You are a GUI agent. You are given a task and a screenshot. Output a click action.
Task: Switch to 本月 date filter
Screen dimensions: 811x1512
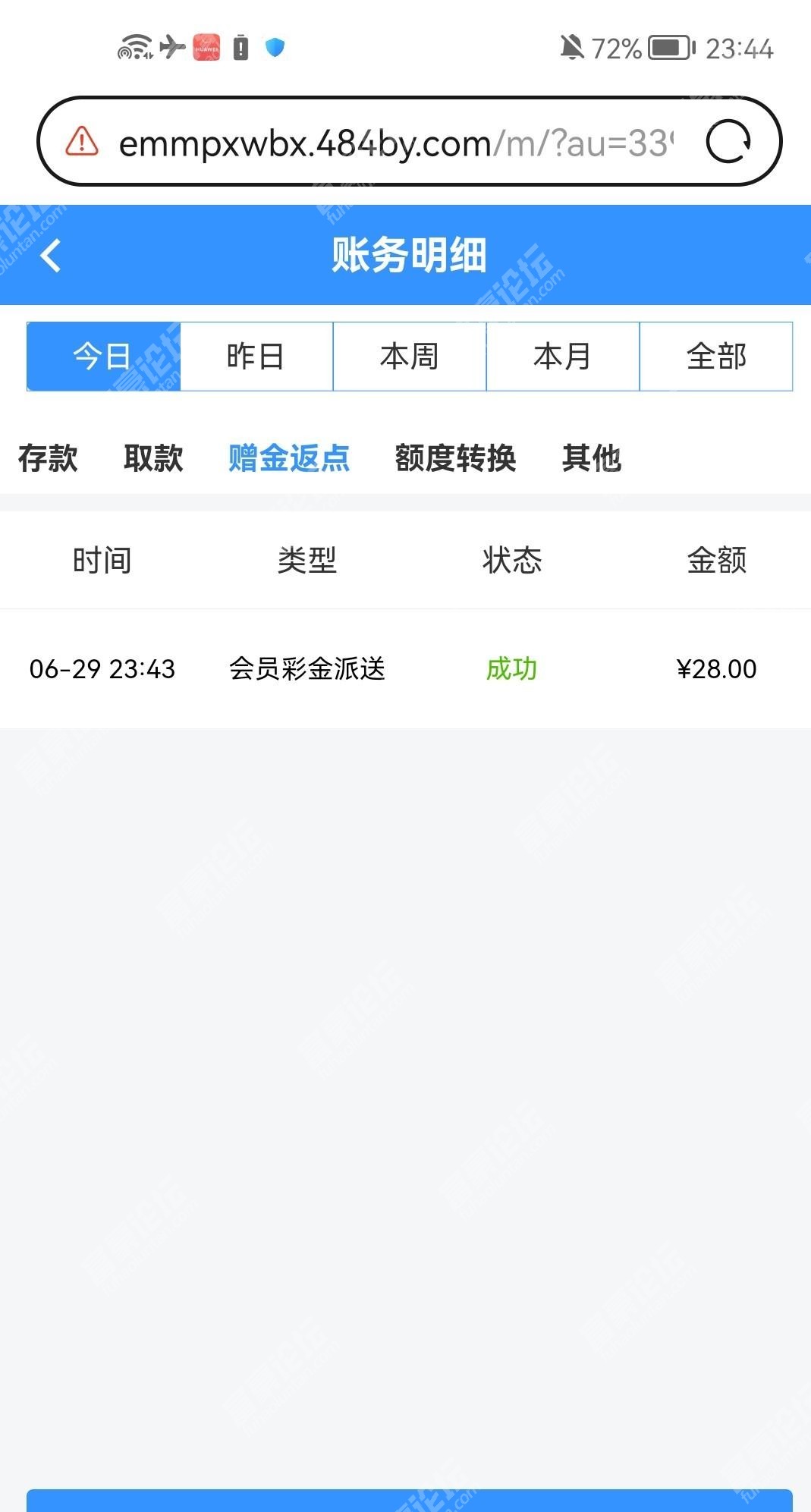click(563, 357)
